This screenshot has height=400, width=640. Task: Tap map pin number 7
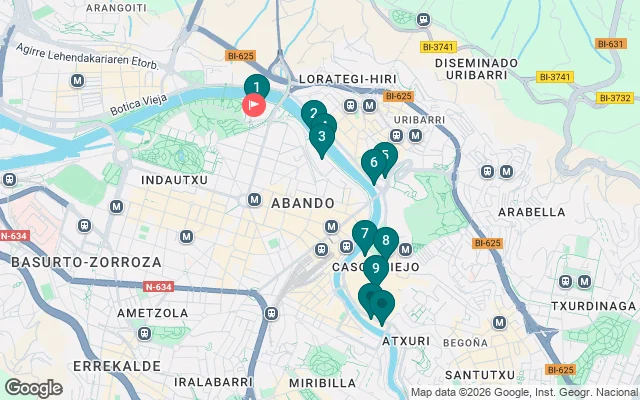(x=365, y=234)
